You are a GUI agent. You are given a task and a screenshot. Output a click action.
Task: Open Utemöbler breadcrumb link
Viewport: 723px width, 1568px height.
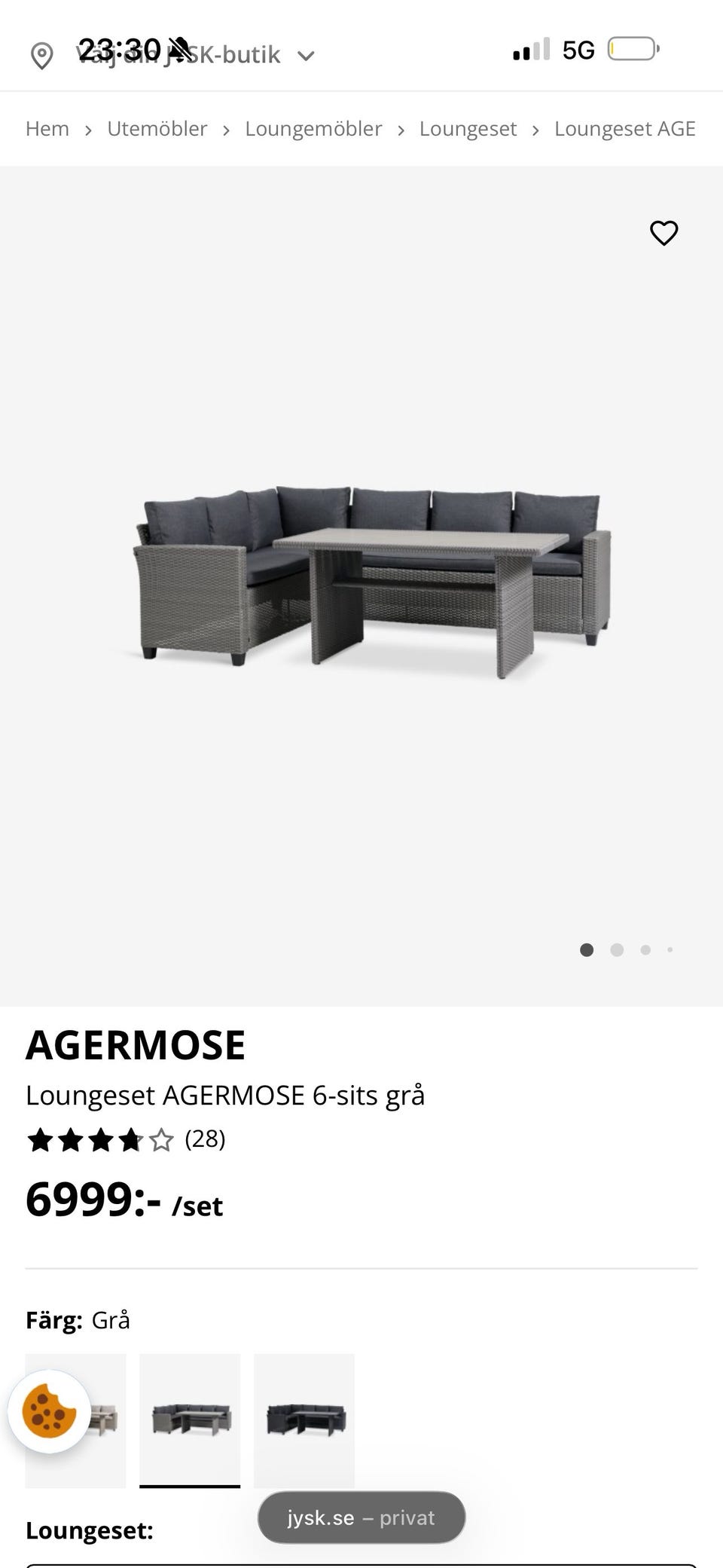[x=157, y=129]
